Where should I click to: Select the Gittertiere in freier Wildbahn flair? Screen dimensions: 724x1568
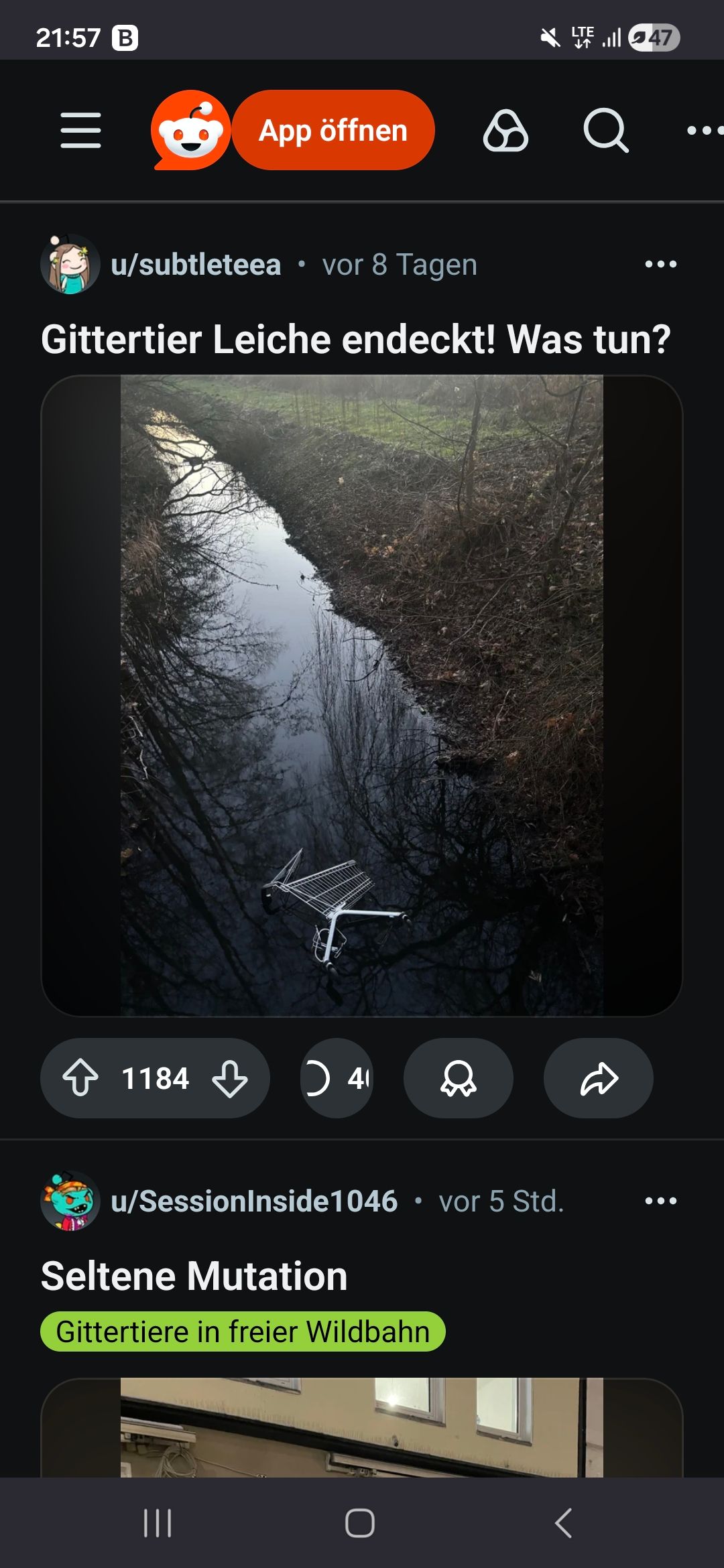(x=243, y=1331)
